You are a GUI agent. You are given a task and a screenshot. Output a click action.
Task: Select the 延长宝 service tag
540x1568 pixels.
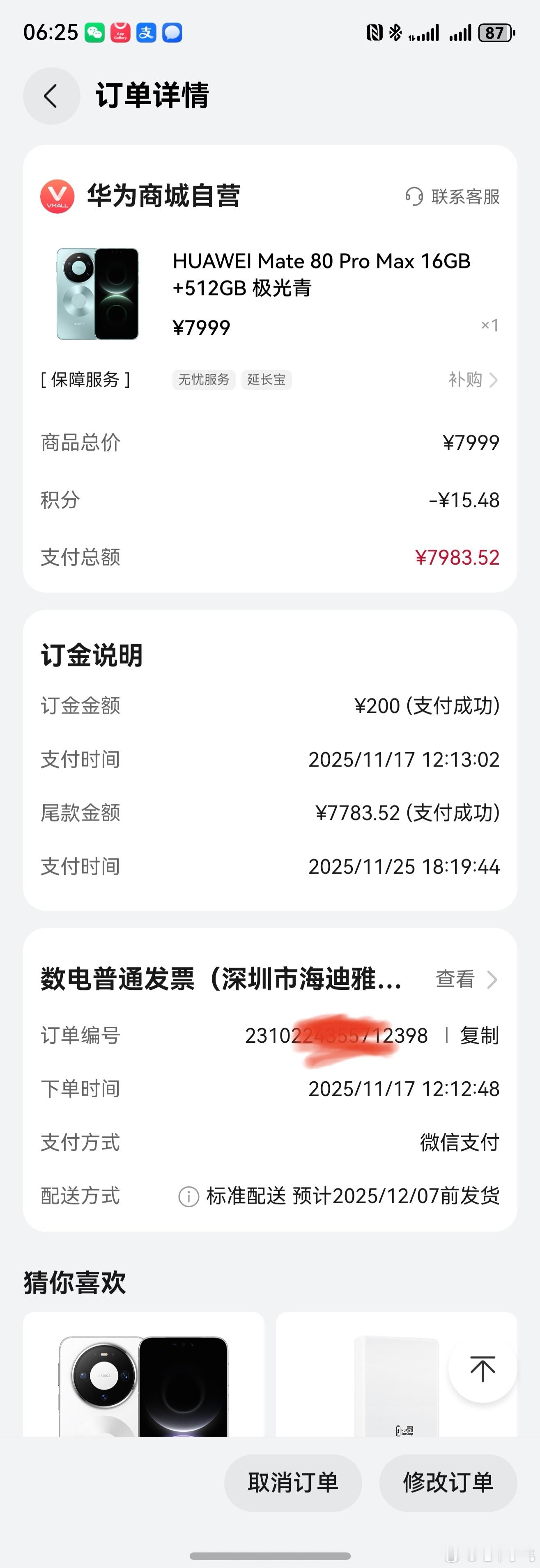coord(266,379)
